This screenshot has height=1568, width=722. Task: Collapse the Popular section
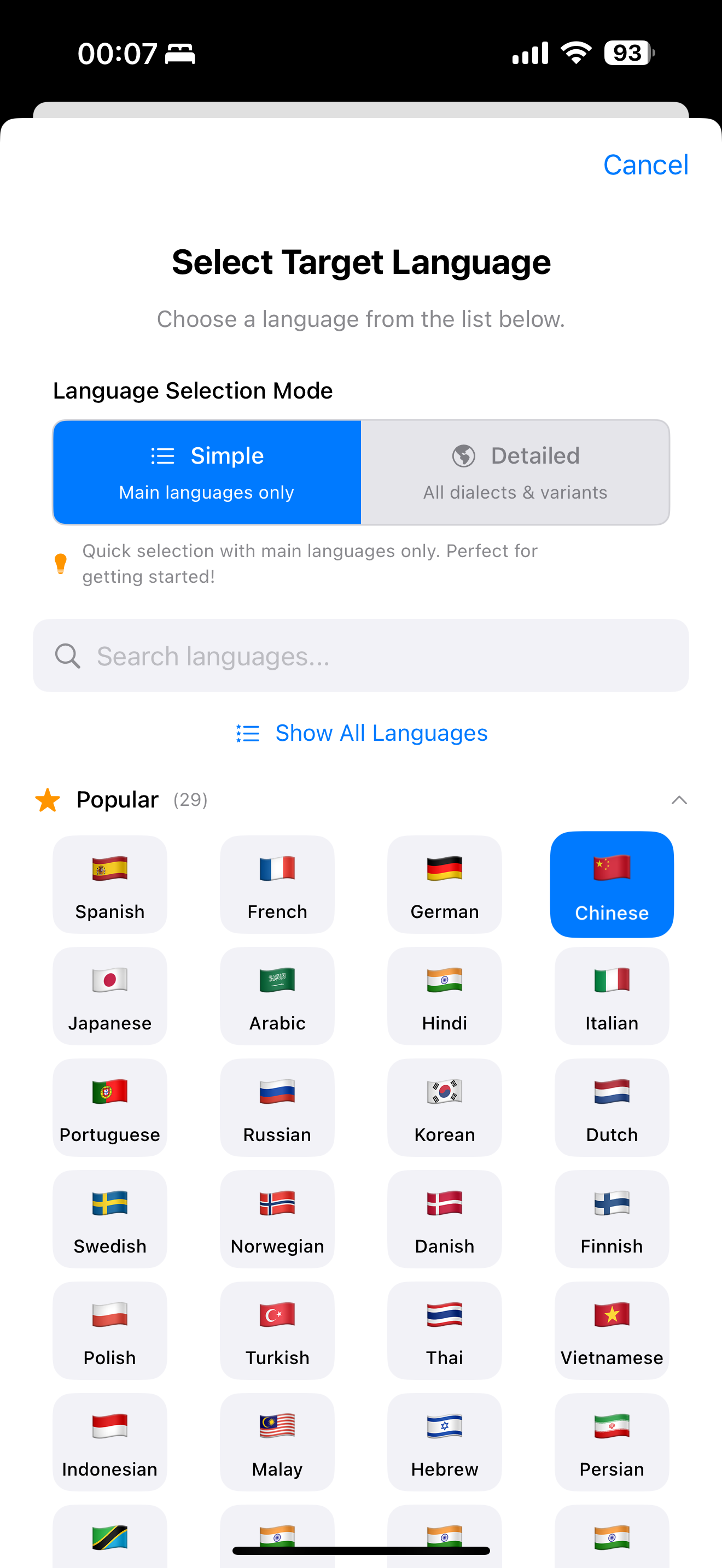679,800
